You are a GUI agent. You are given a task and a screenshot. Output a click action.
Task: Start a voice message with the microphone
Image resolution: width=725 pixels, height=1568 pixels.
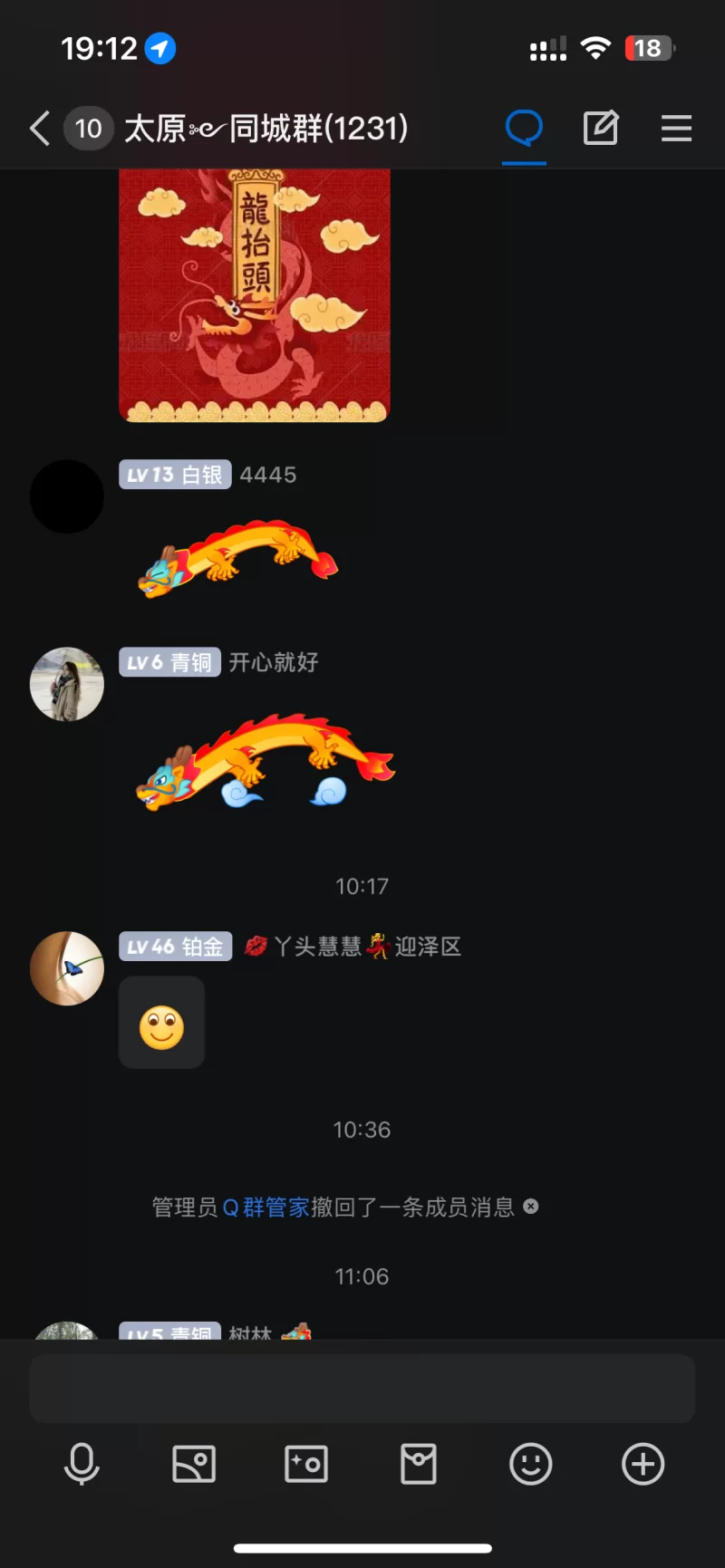[x=82, y=1464]
